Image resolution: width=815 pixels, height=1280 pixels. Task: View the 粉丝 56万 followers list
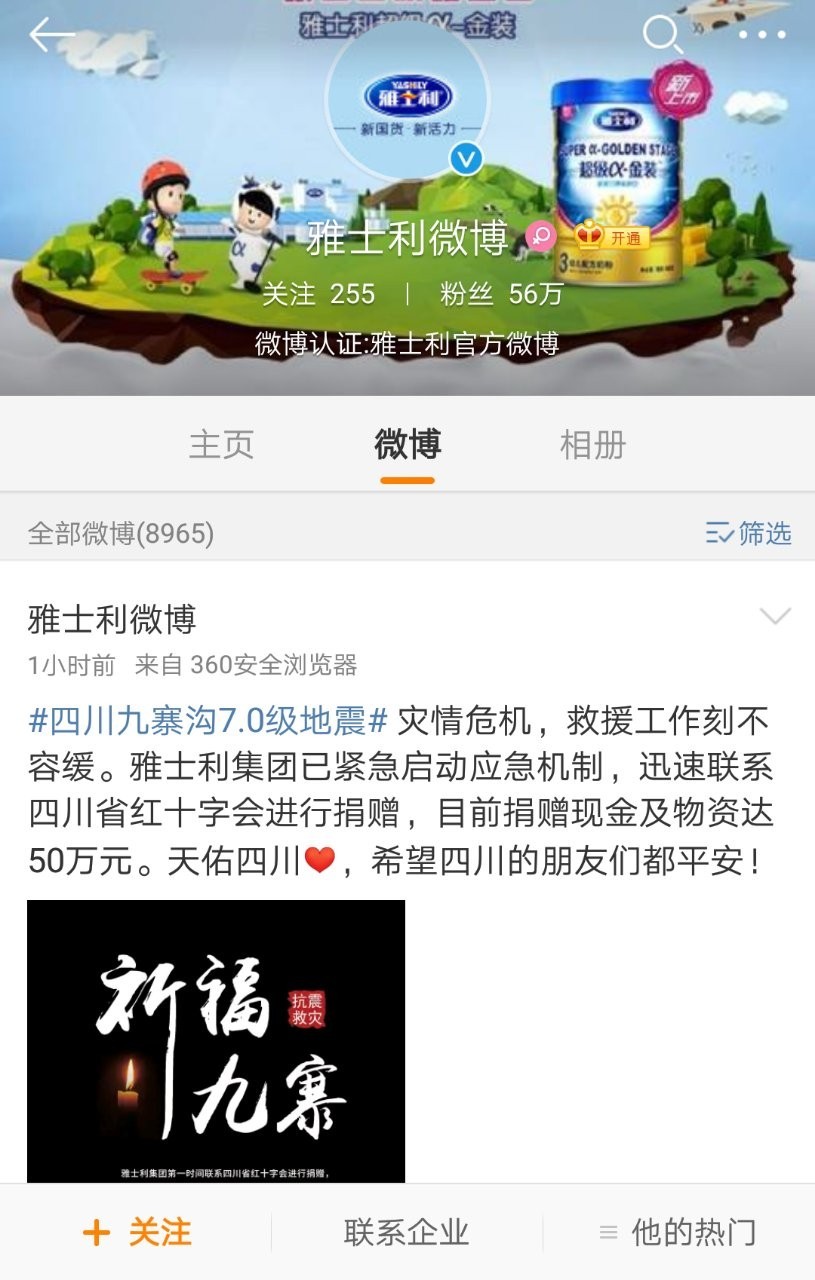pos(501,294)
